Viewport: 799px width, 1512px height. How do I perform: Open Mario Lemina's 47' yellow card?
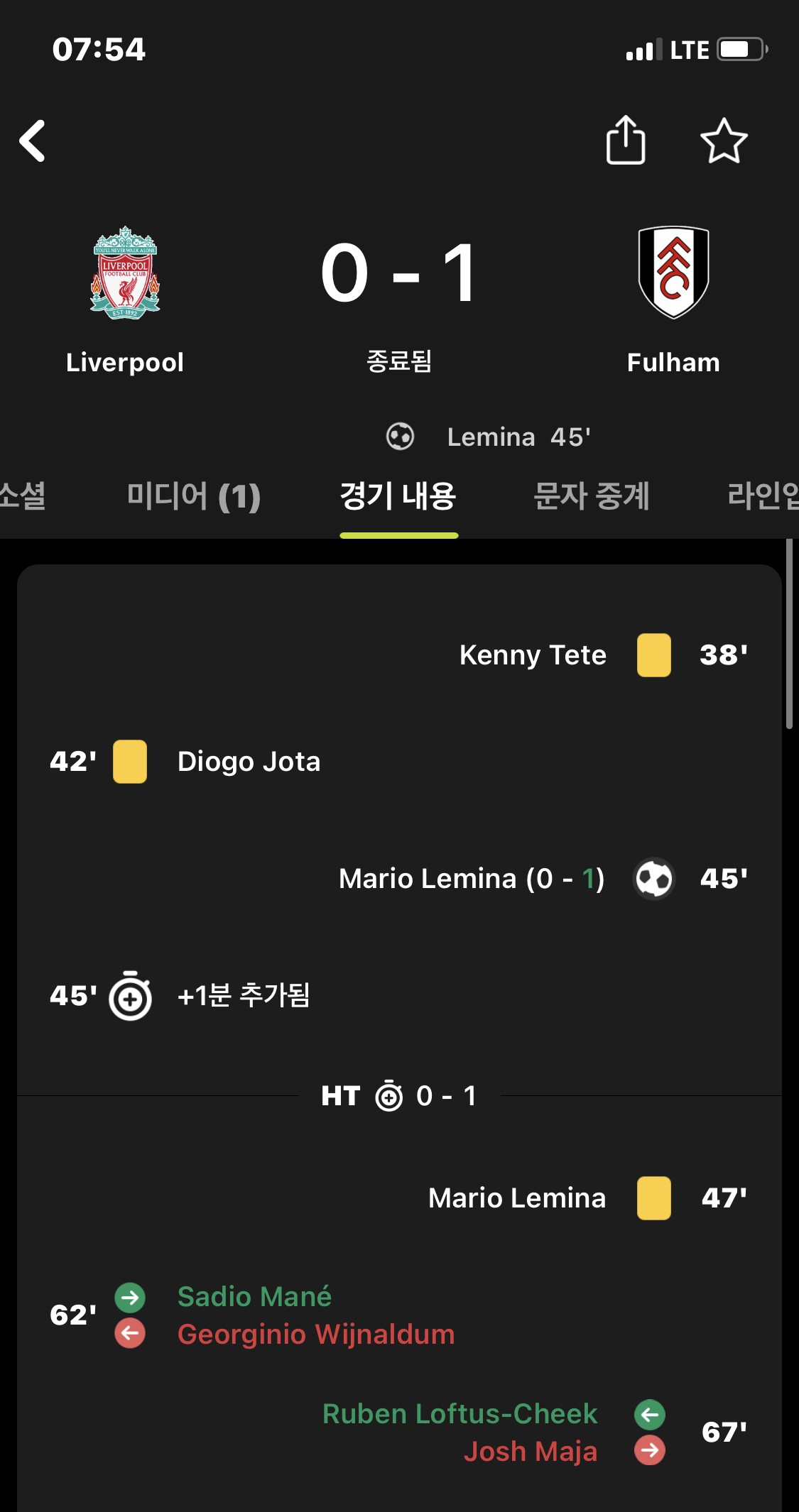(588, 1198)
